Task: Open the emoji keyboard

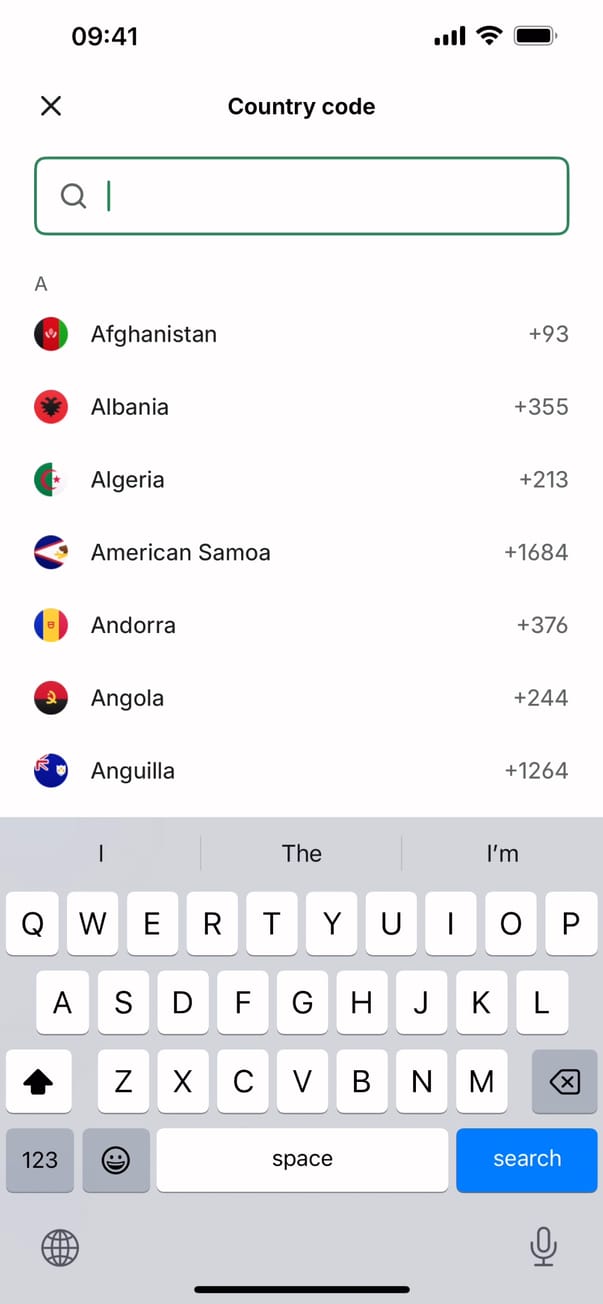Action: coord(116,1160)
